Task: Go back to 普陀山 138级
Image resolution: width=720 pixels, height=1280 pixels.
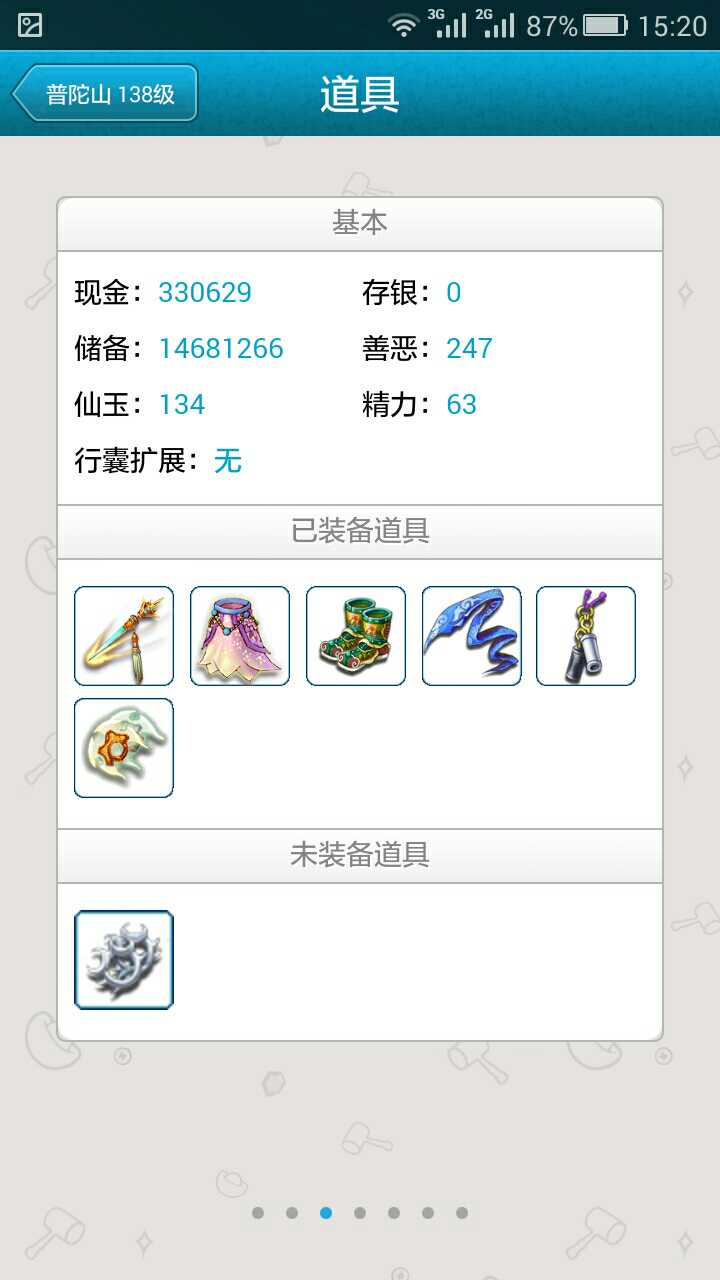Action: tap(105, 94)
